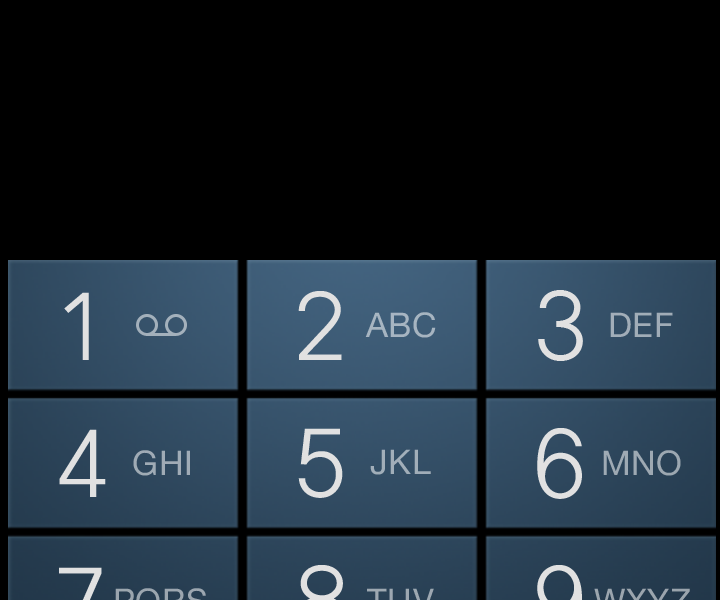720x600 pixels.
Task: Enter digit 3 DEF on keypad
Action: click(x=601, y=325)
